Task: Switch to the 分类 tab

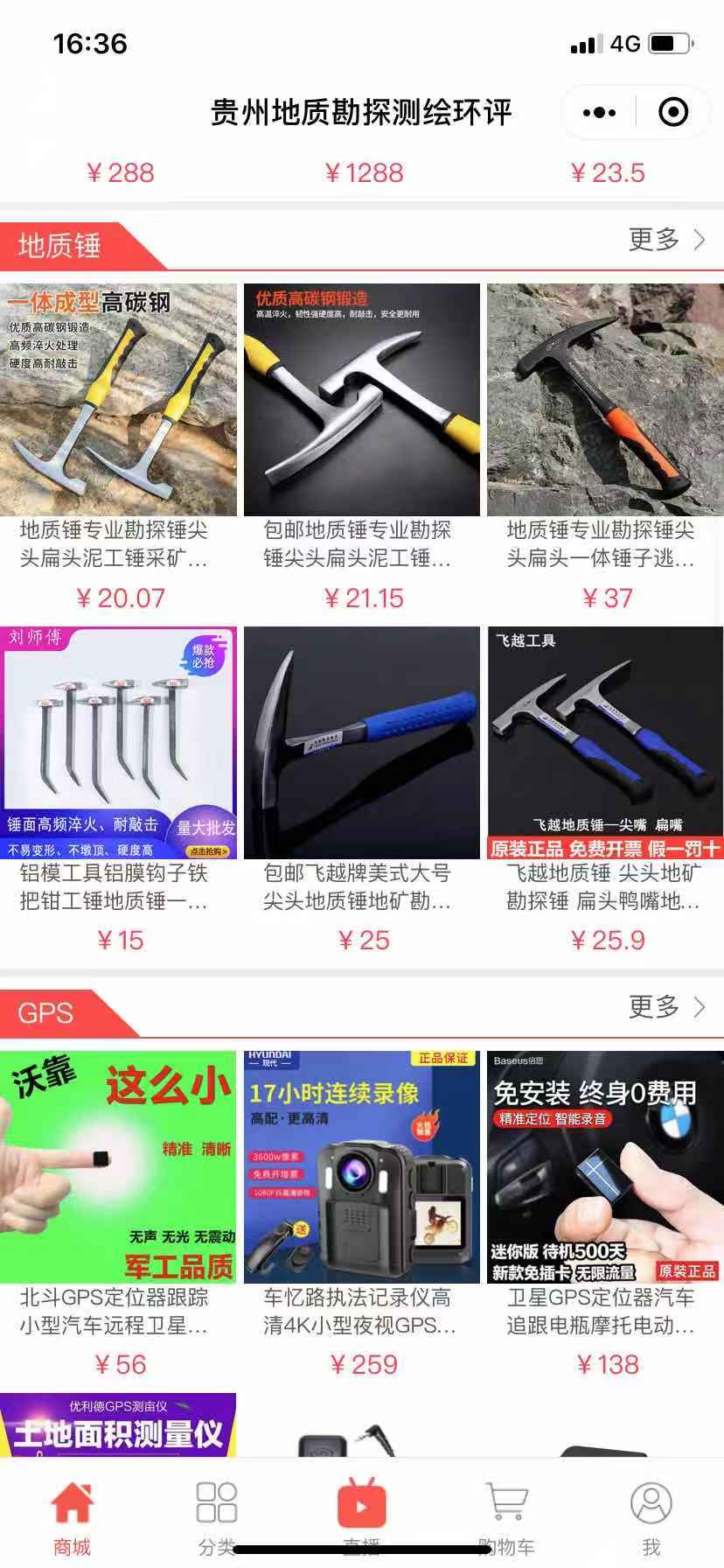Action: coord(216,1517)
